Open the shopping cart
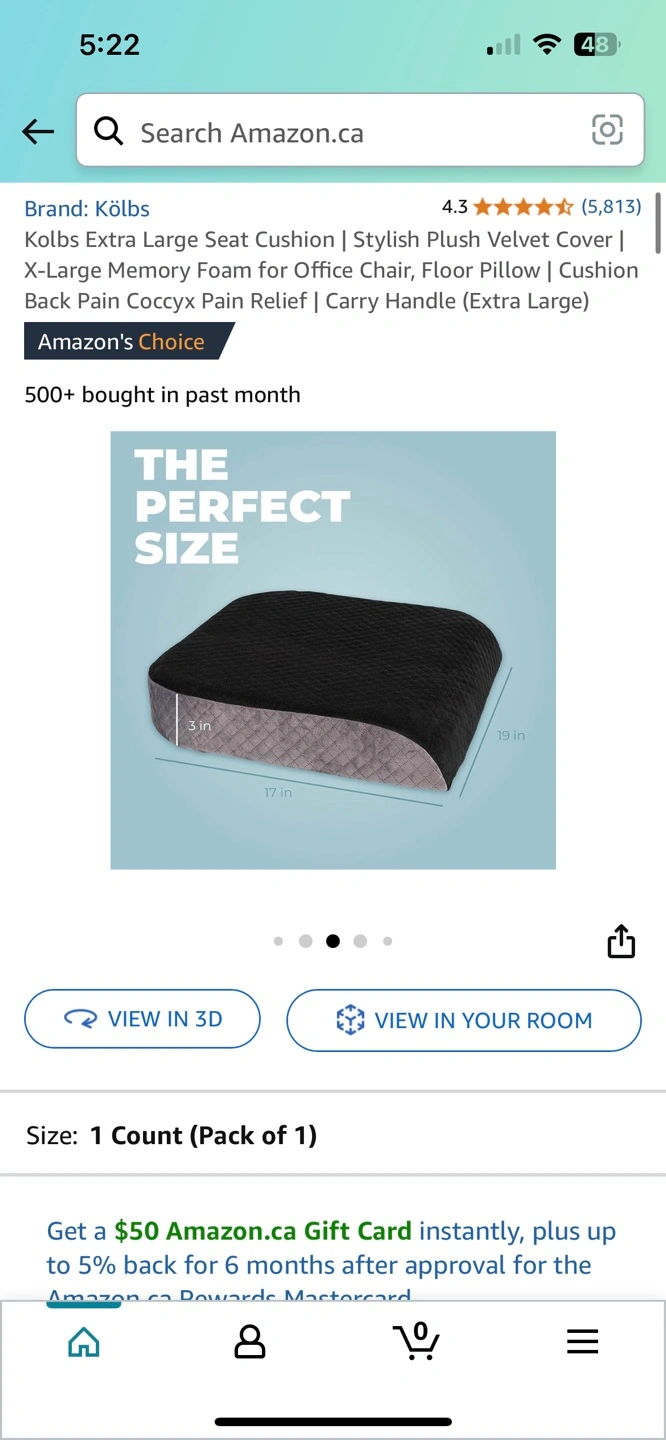 coord(416,1341)
